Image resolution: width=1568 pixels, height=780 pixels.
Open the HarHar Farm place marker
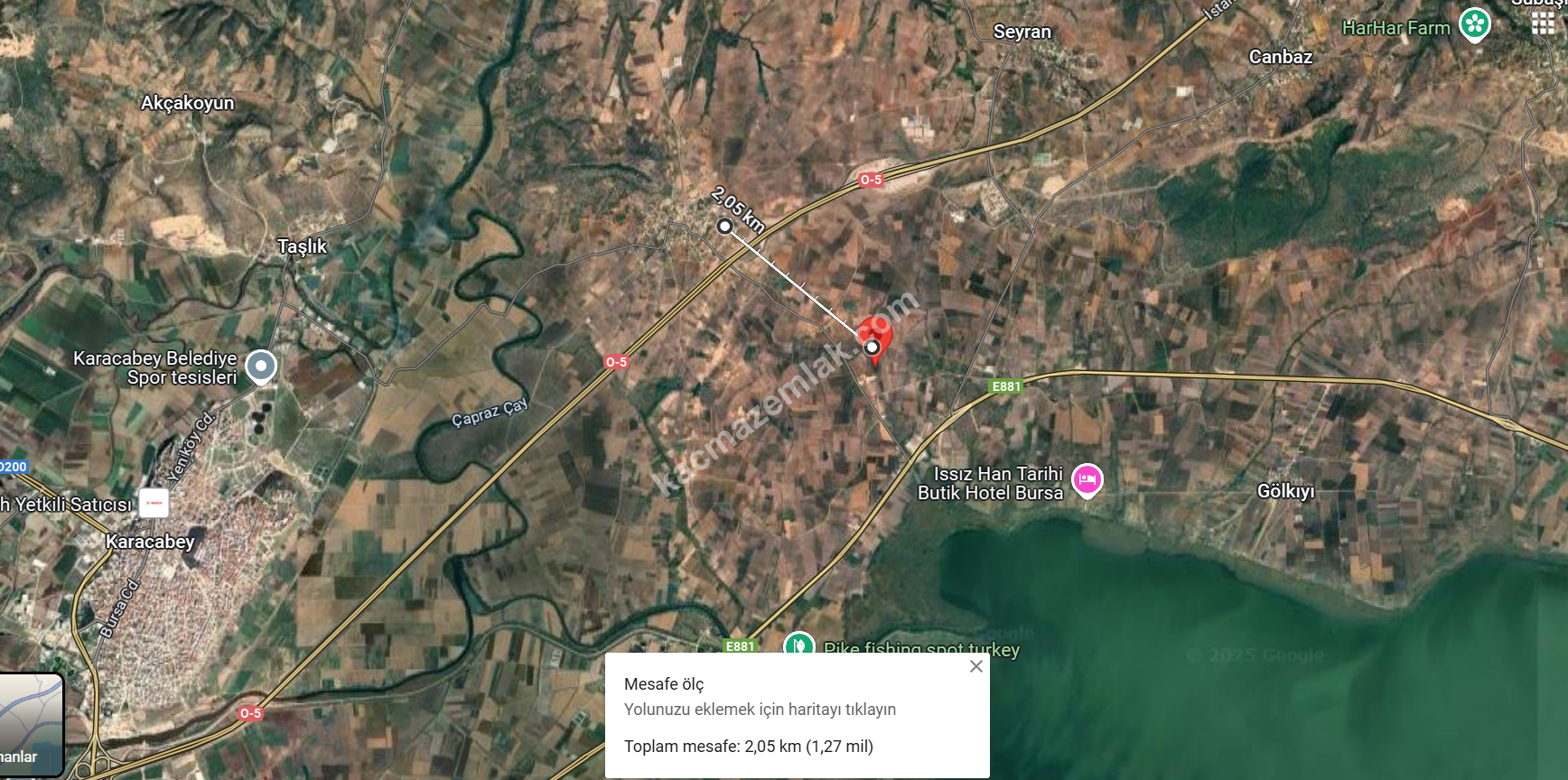point(1475,25)
